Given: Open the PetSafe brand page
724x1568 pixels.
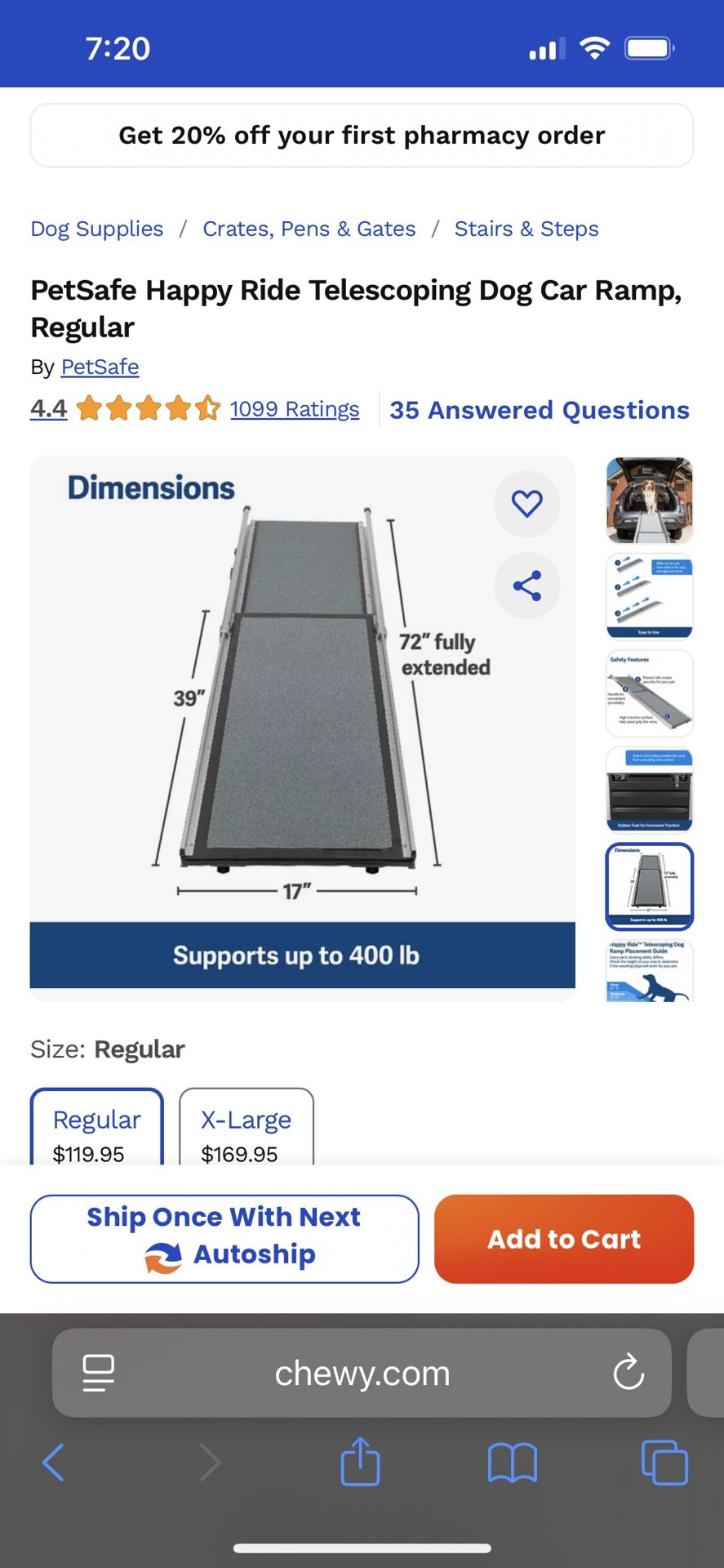Looking at the screenshot, I should pos(100,367).
